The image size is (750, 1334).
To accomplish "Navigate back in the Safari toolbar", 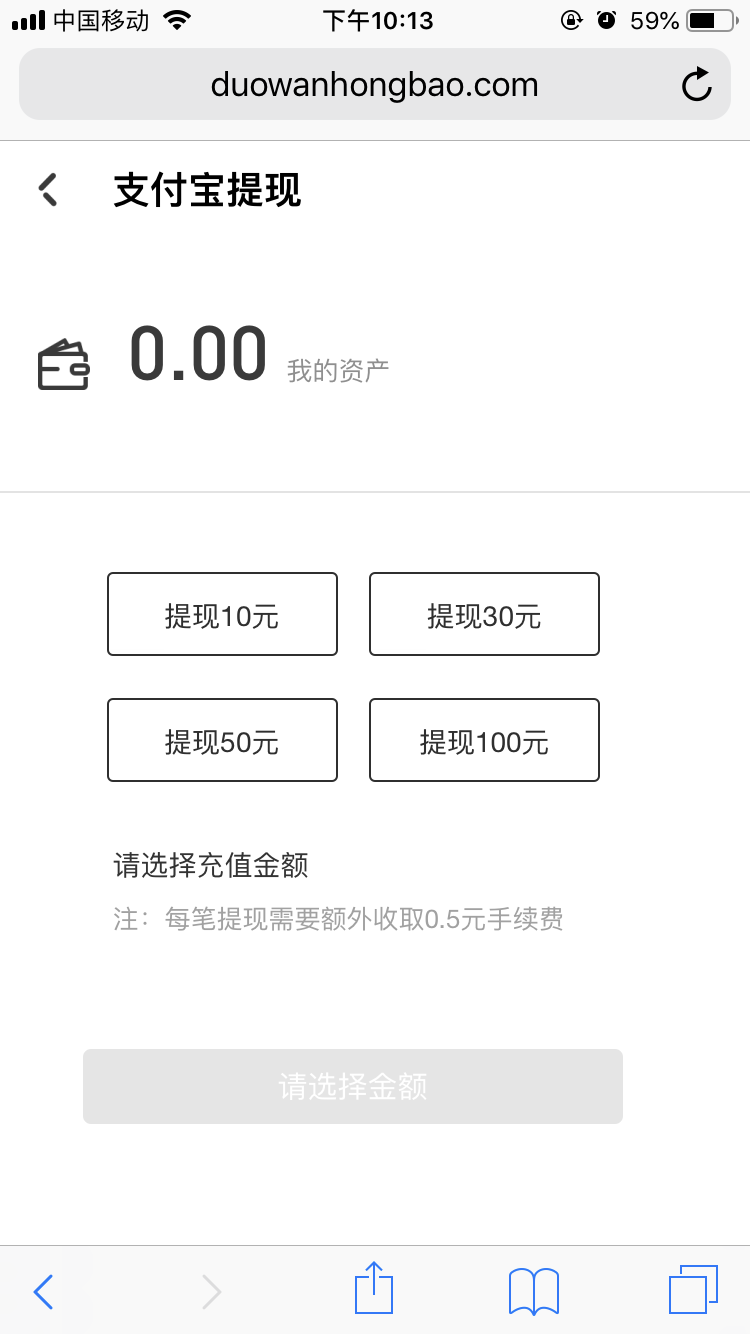I will point(43,1291).
